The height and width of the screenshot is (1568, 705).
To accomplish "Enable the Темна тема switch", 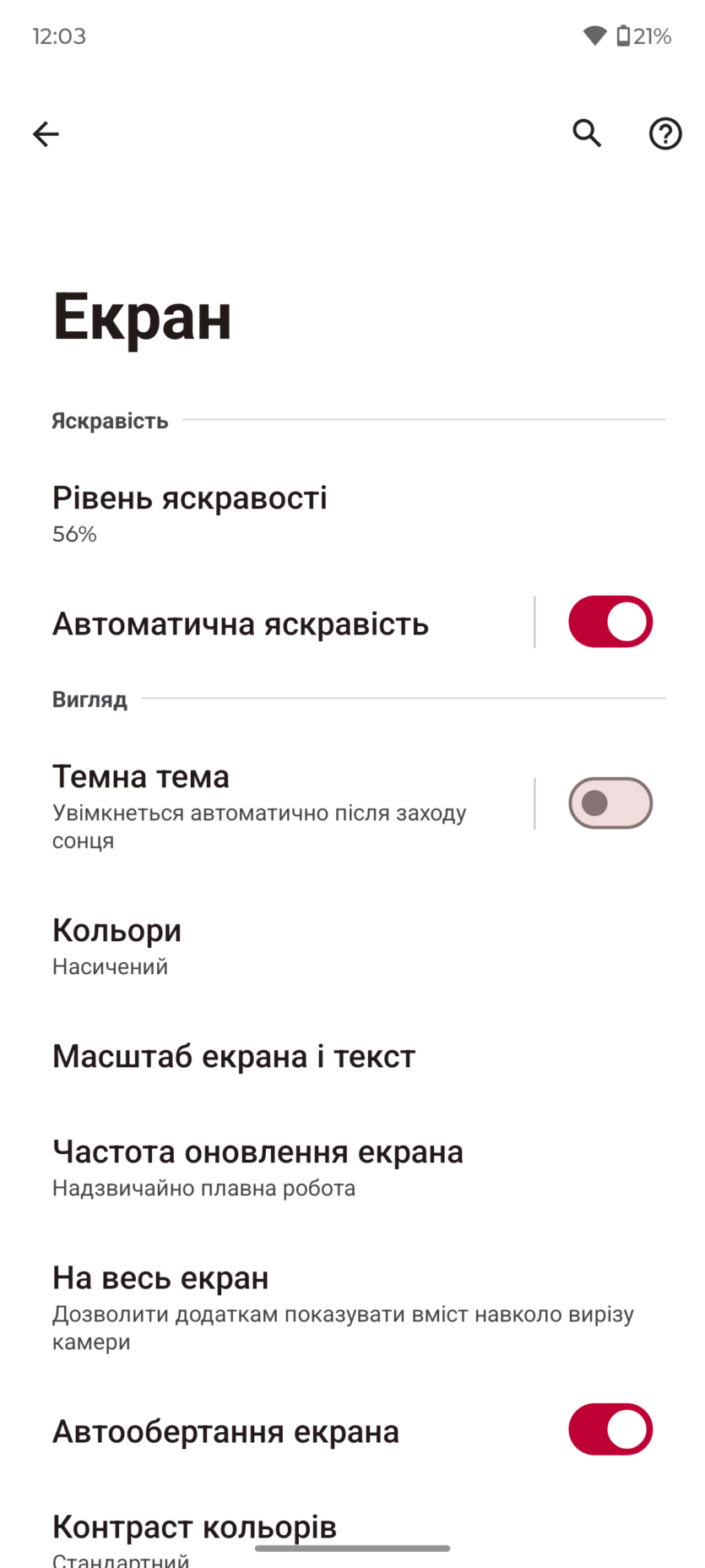I will [x=610, y=803].
